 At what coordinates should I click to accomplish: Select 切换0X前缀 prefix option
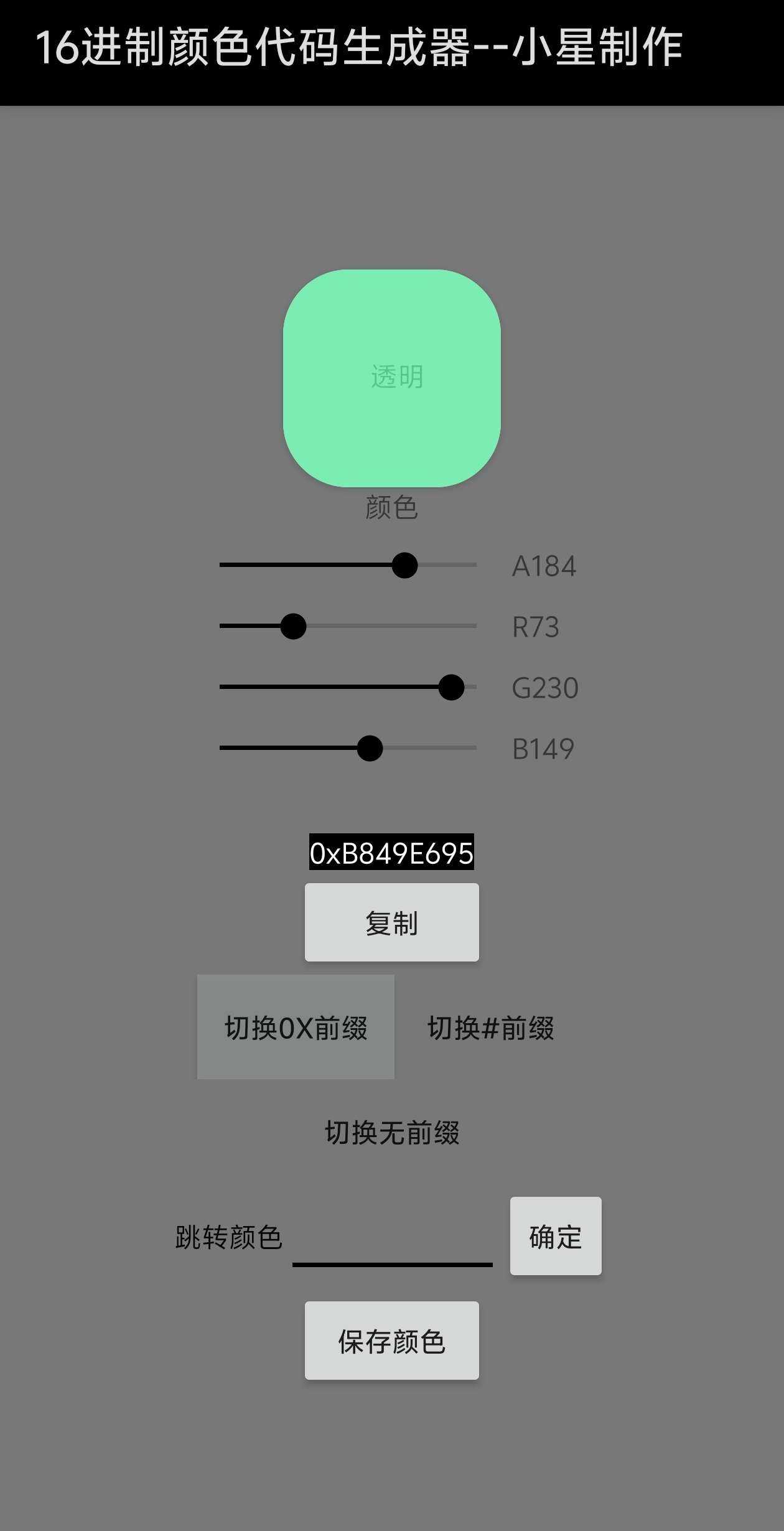pyautogui.click(x=296, y=1028)
